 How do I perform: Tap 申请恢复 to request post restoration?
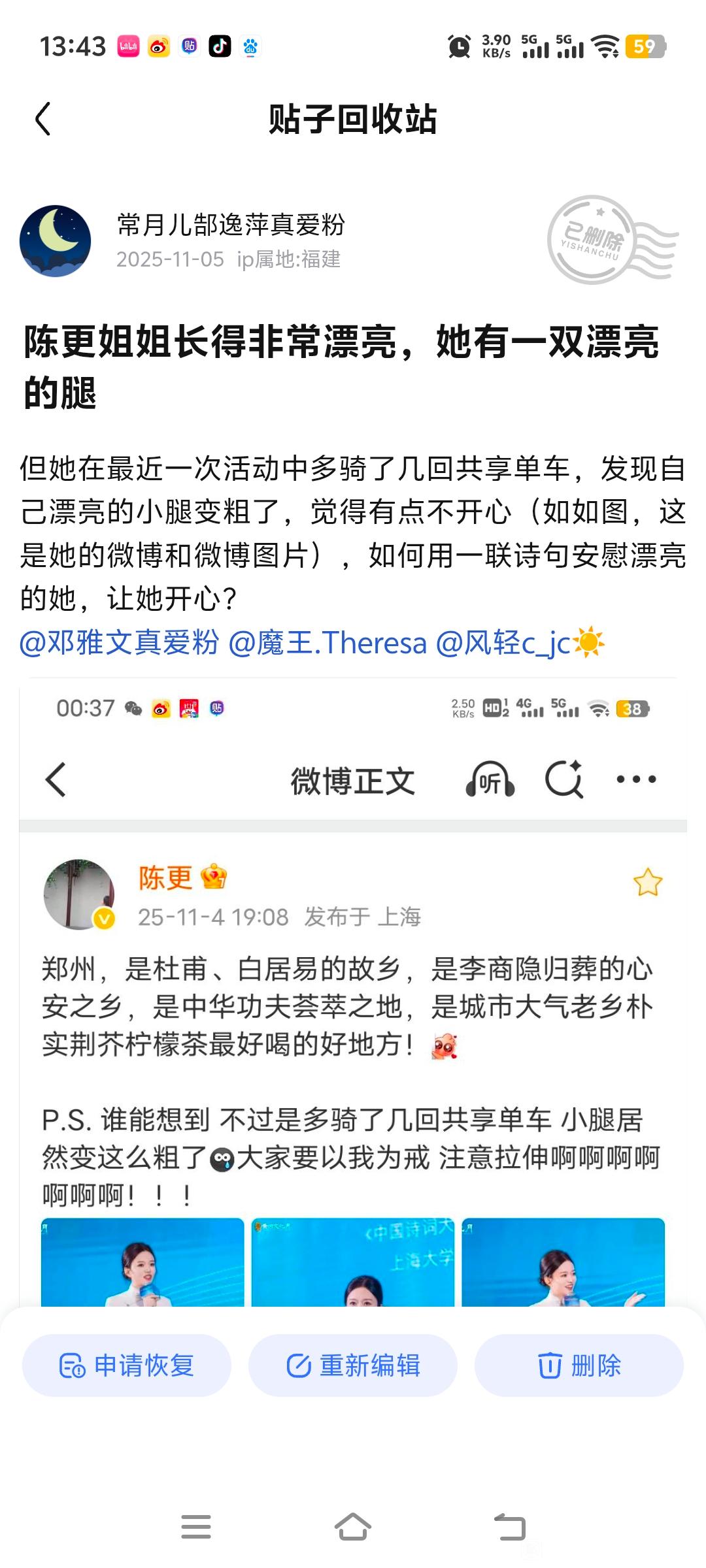click(127, 1365)
